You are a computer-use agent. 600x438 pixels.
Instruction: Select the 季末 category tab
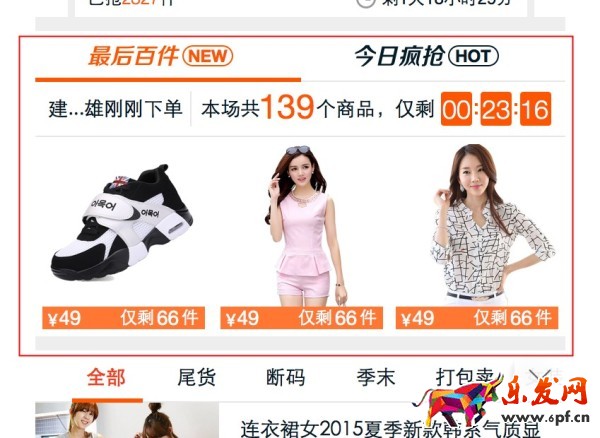tap(376, 377)
